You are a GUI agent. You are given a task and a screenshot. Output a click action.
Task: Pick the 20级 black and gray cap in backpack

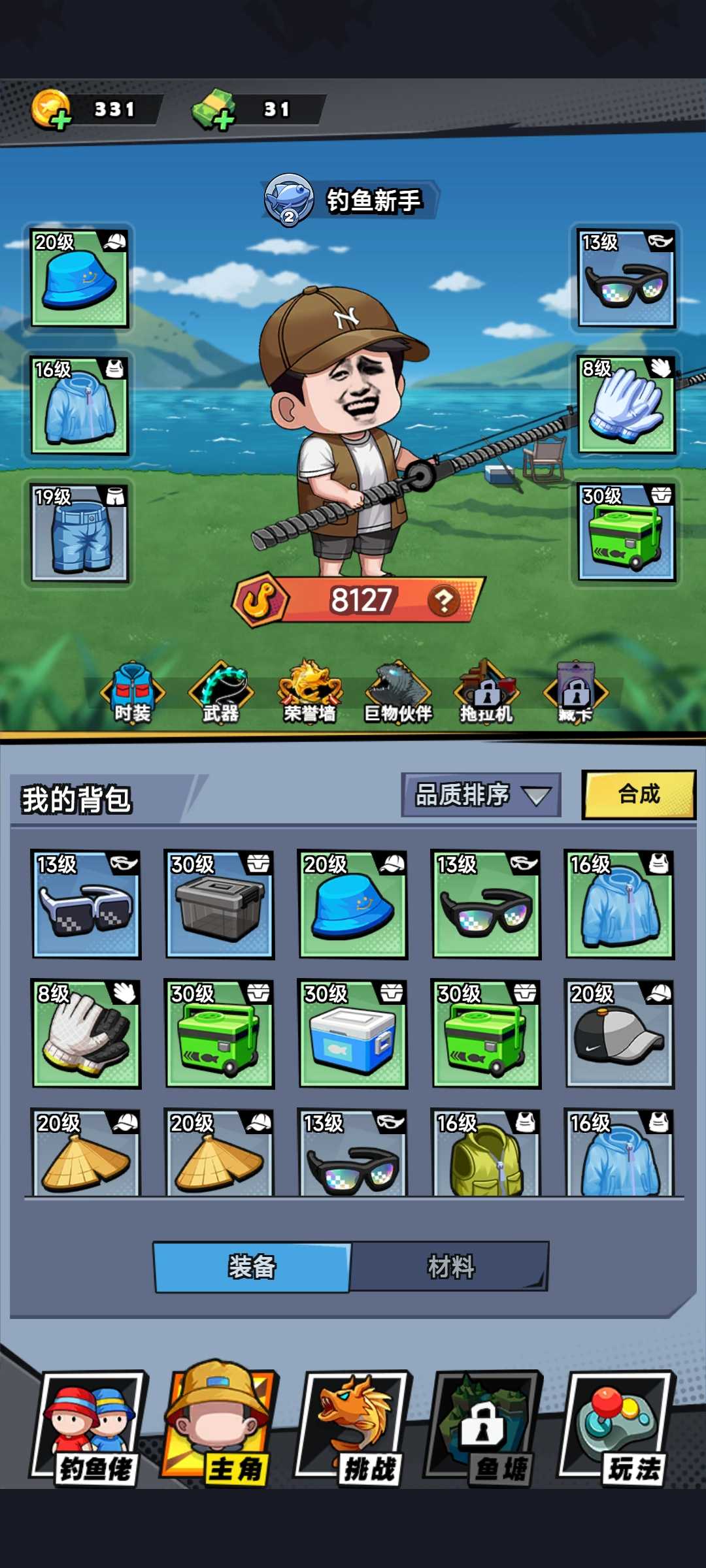620,1034
